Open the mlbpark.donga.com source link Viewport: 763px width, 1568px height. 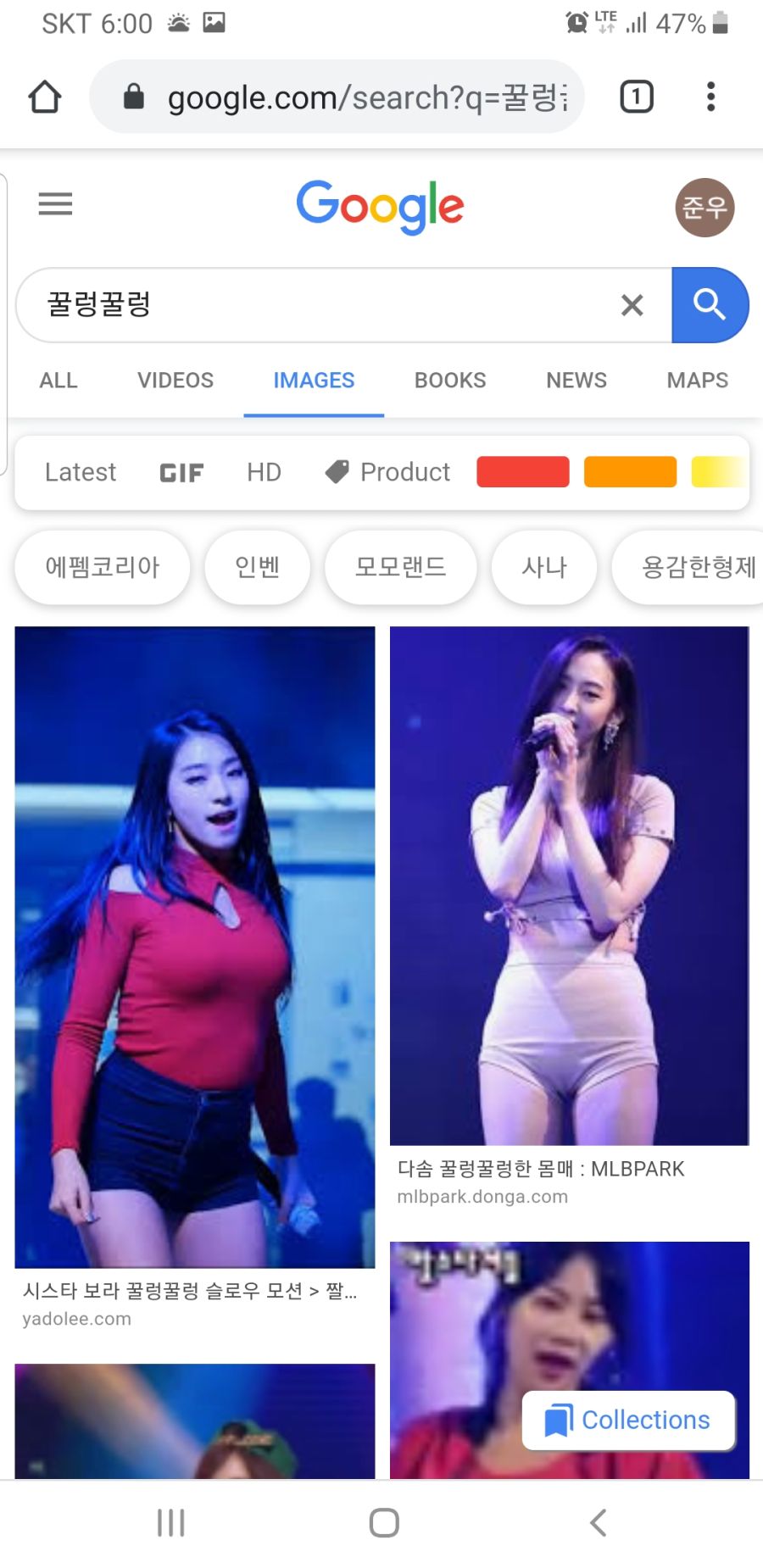pyautogui.click(x=482, y=1196)
